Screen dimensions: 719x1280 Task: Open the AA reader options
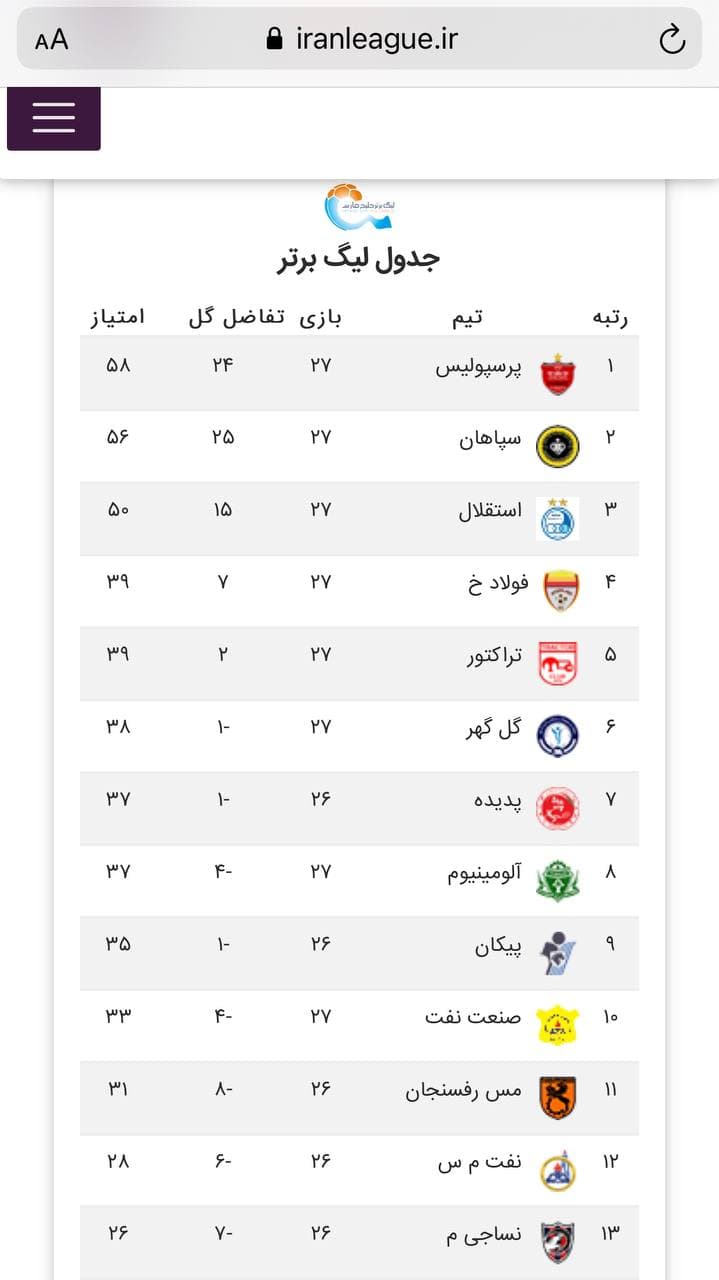click(x=51, y=40)
